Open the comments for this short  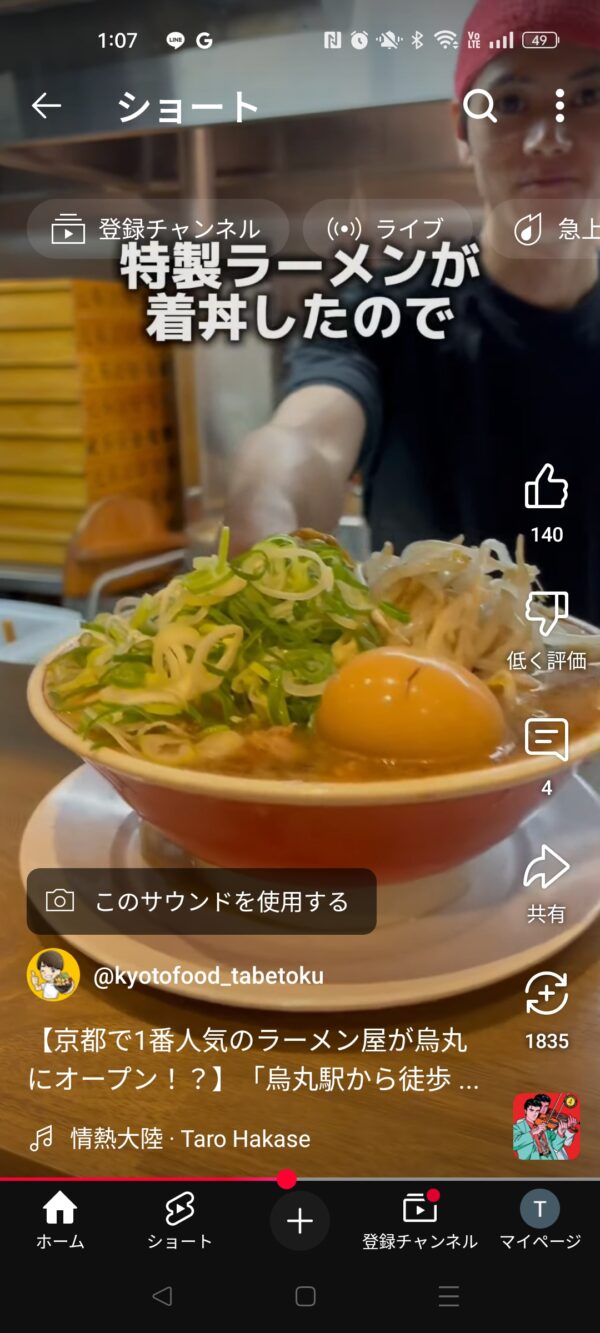tap(546, 742)
